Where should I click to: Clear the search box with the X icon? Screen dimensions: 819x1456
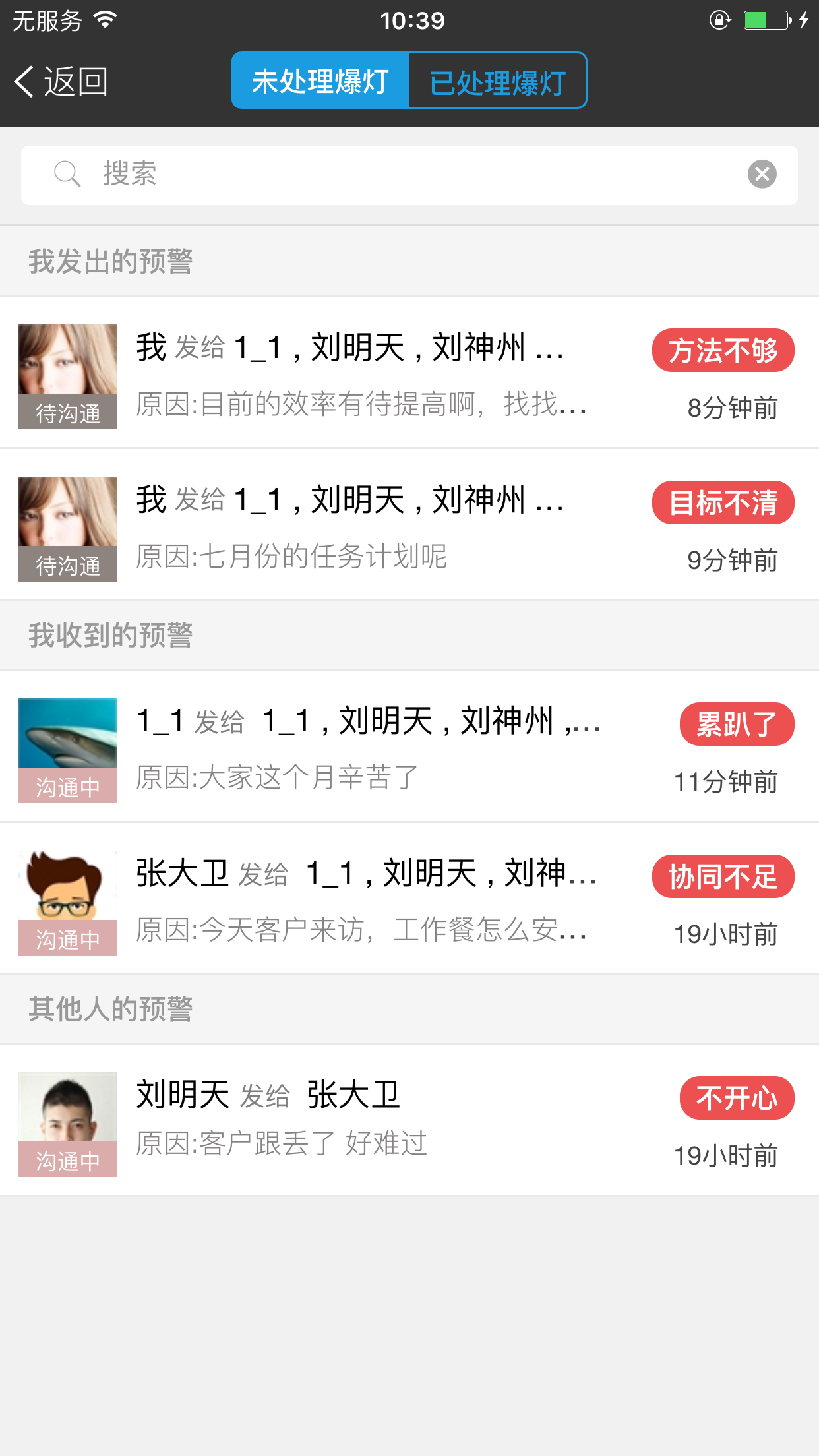[762, 174]
